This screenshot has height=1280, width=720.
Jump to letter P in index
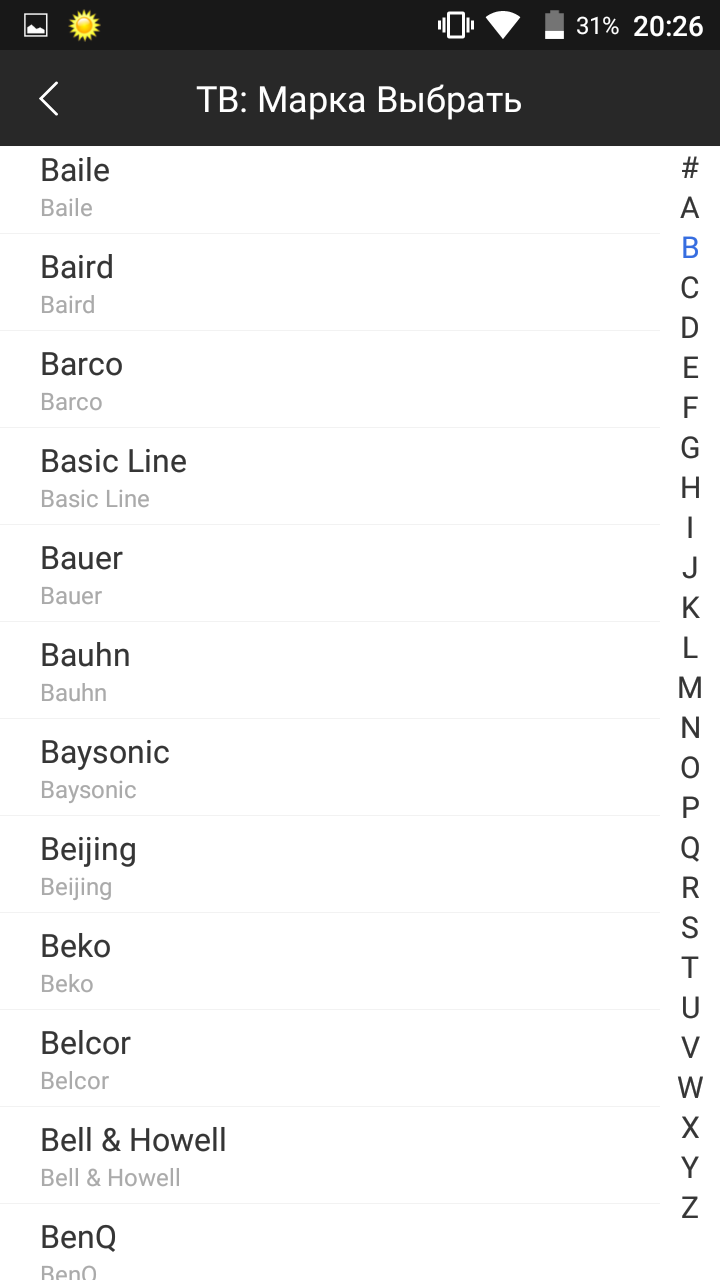[x=690, y=808]
